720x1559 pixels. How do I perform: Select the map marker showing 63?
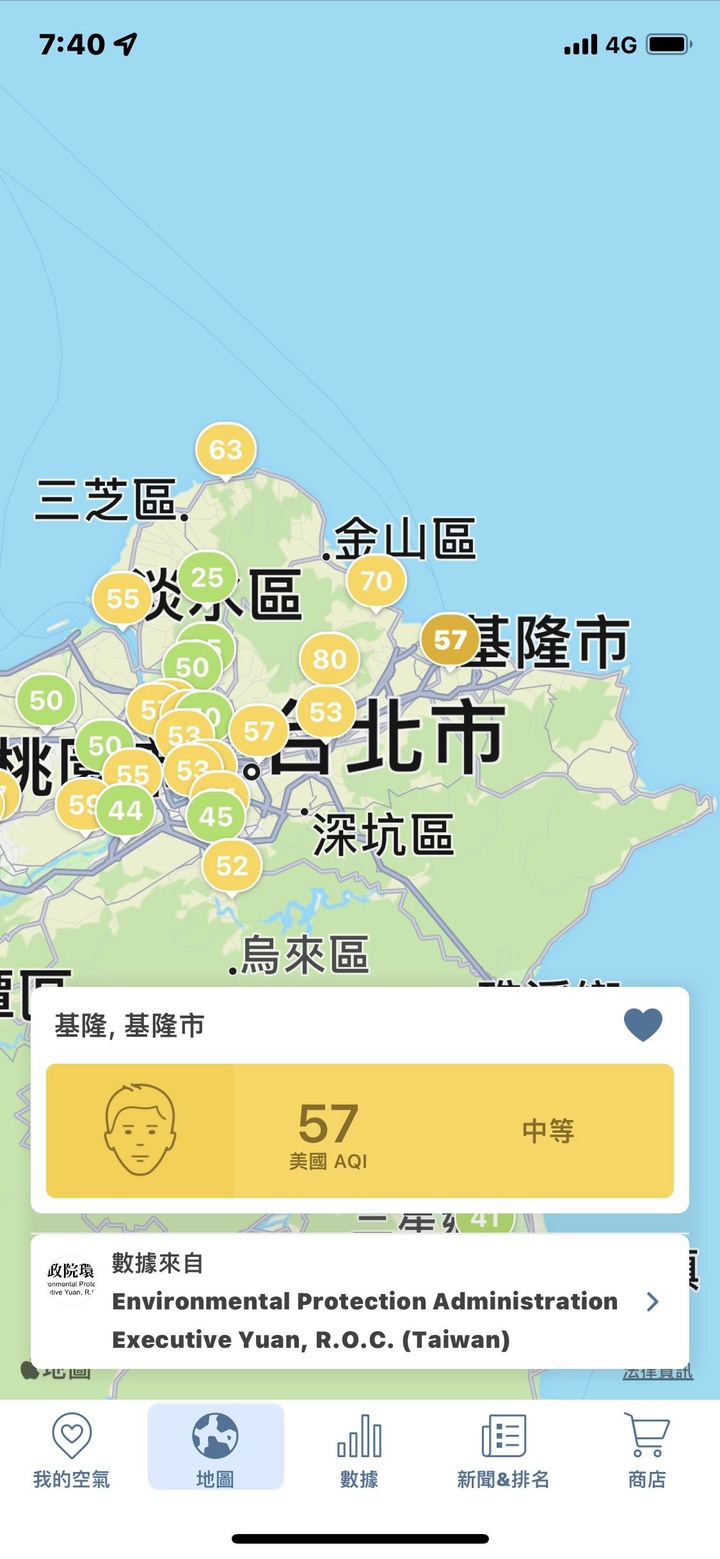click(x=225, y=450)
